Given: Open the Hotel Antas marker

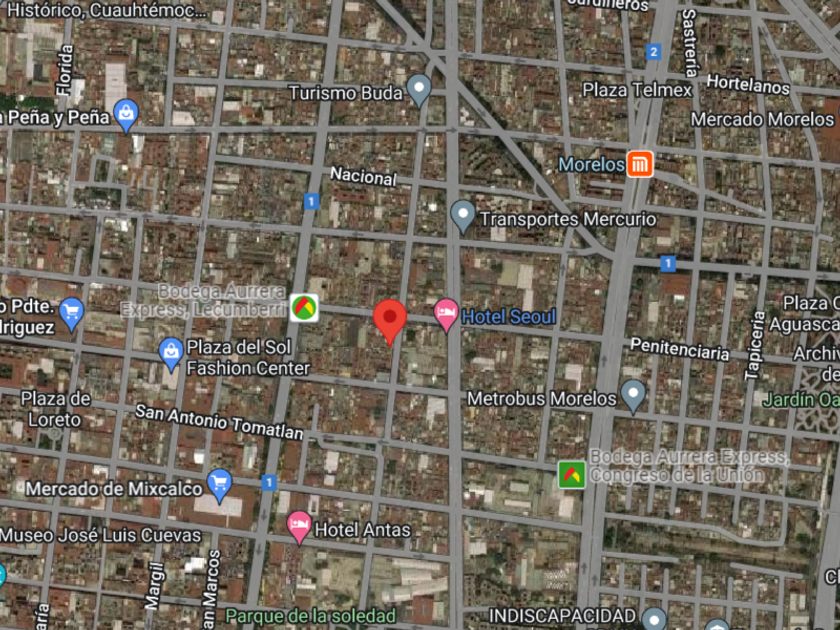Looking at the screenshot, I should 299,525.
